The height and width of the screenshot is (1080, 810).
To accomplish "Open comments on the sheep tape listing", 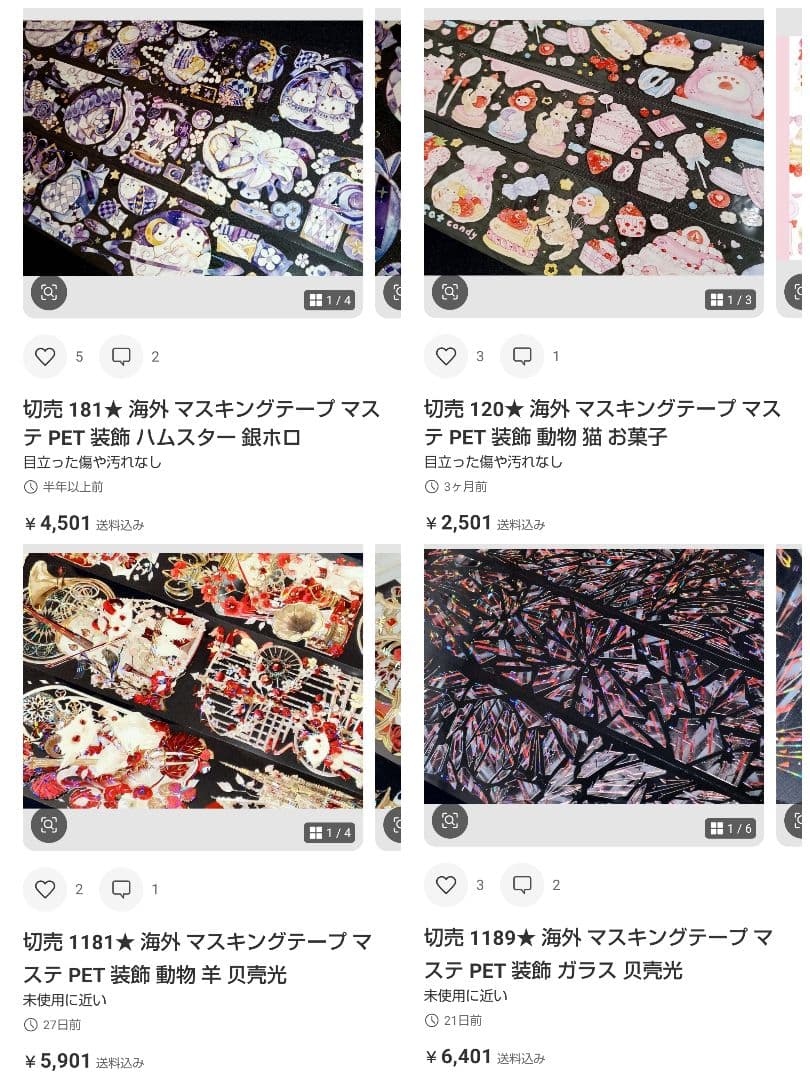I will [x=121, y=889].
